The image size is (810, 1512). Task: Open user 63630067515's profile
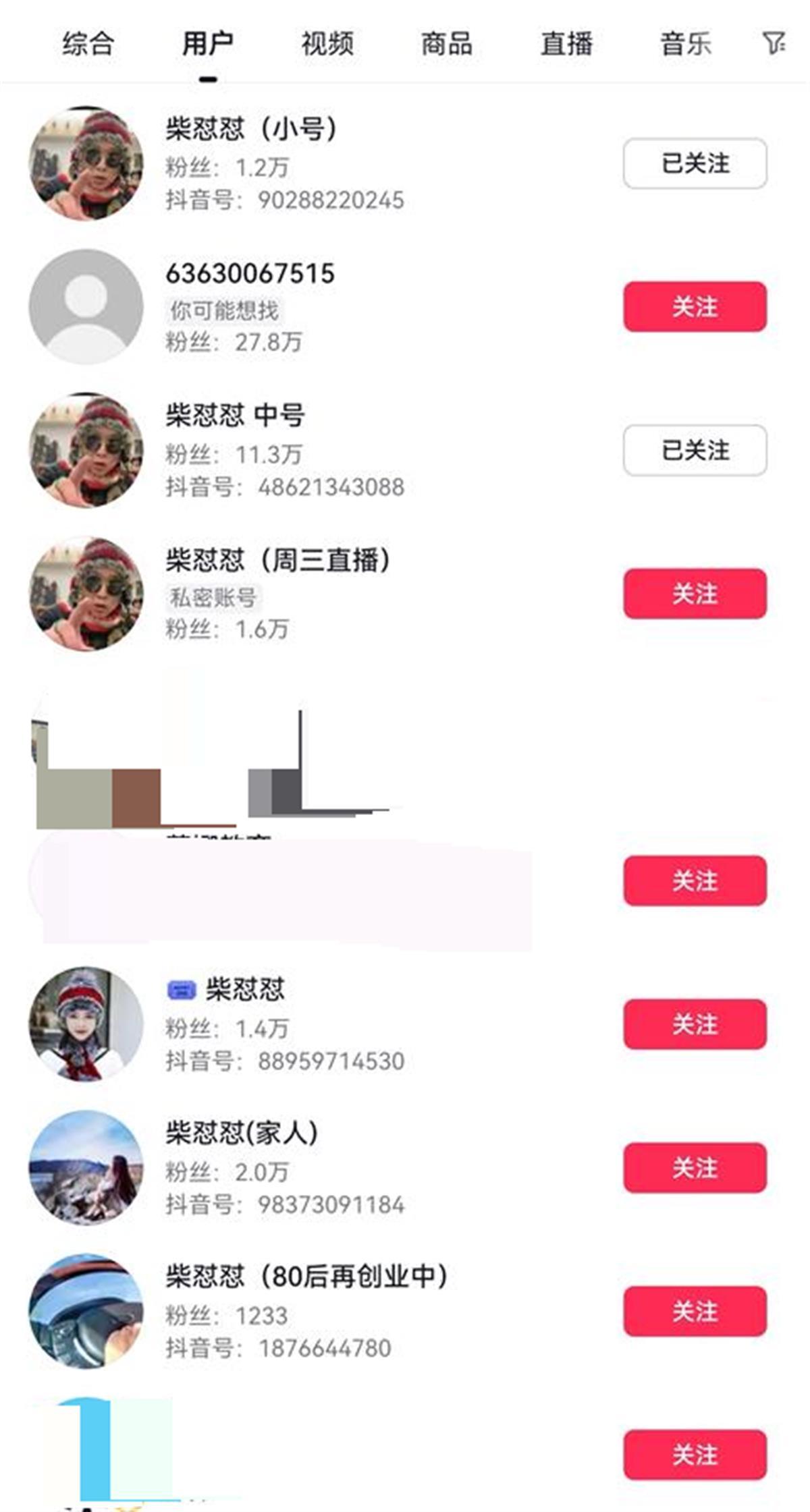pyautogui.click(x=250, y=274)
